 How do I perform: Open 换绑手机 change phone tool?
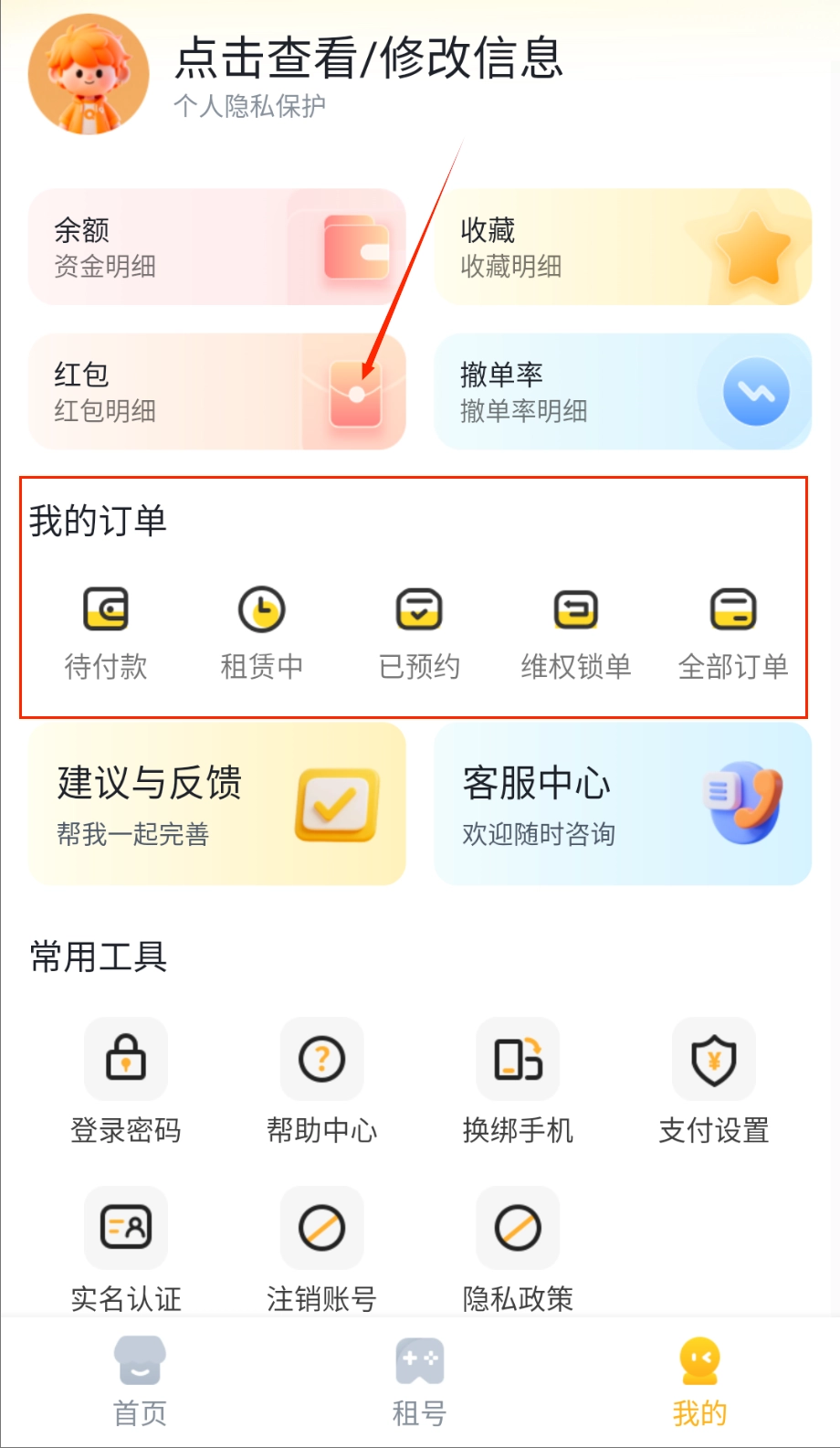click(x=518, y=1081)
